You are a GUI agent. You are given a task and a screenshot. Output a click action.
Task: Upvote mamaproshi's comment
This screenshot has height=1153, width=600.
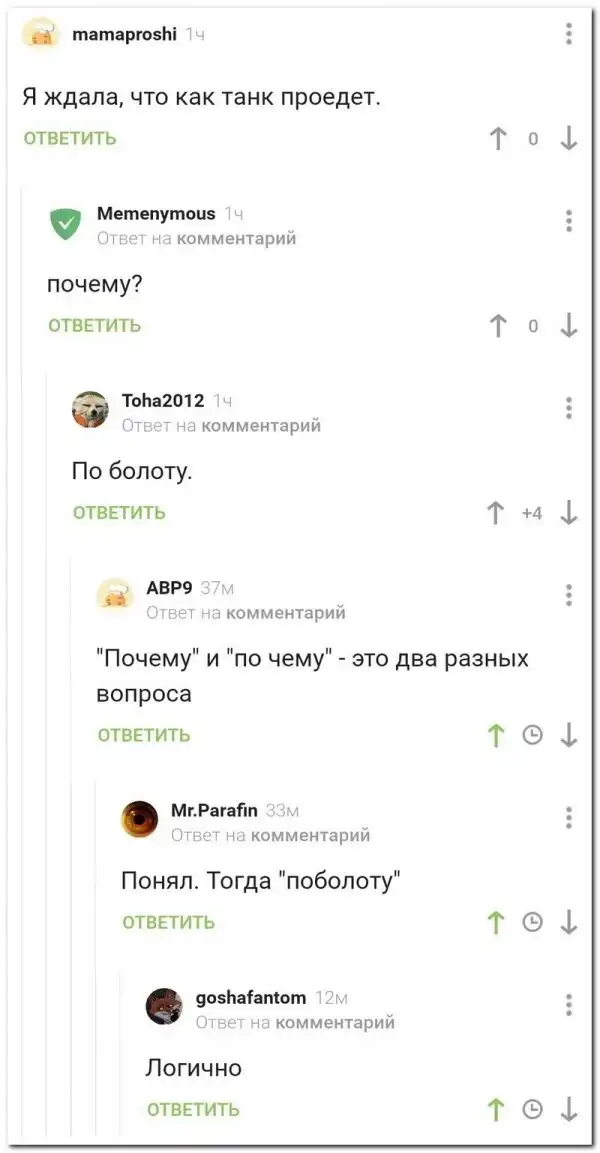click(498, 139)
